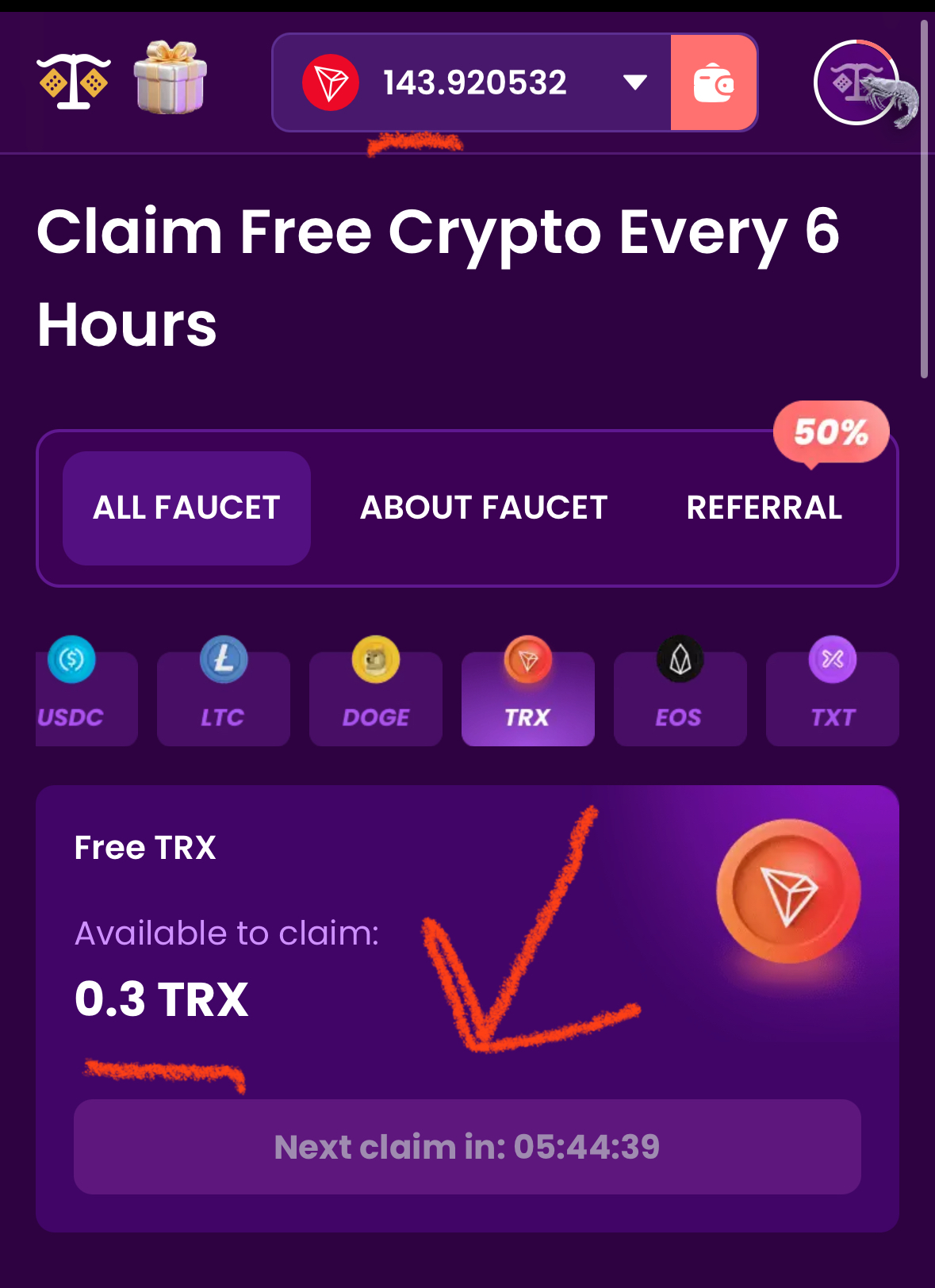Open the profile avatar
935x1288 pixels.
tap(856, 82)
